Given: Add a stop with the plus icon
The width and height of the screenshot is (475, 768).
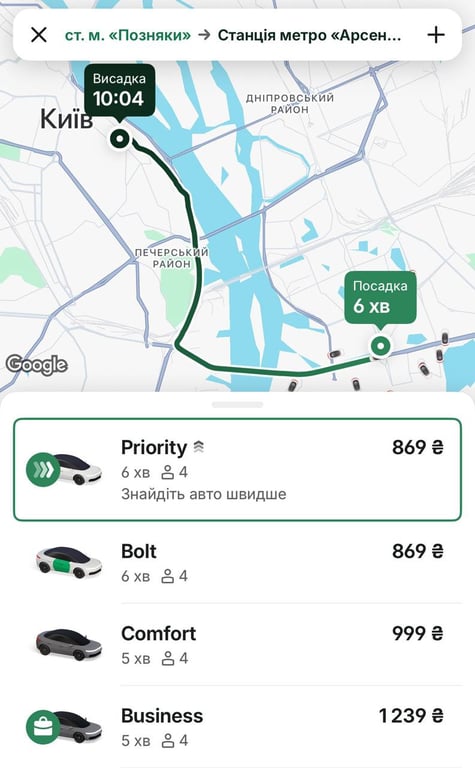Looking at the screenshot, I should tap(436, 35).
